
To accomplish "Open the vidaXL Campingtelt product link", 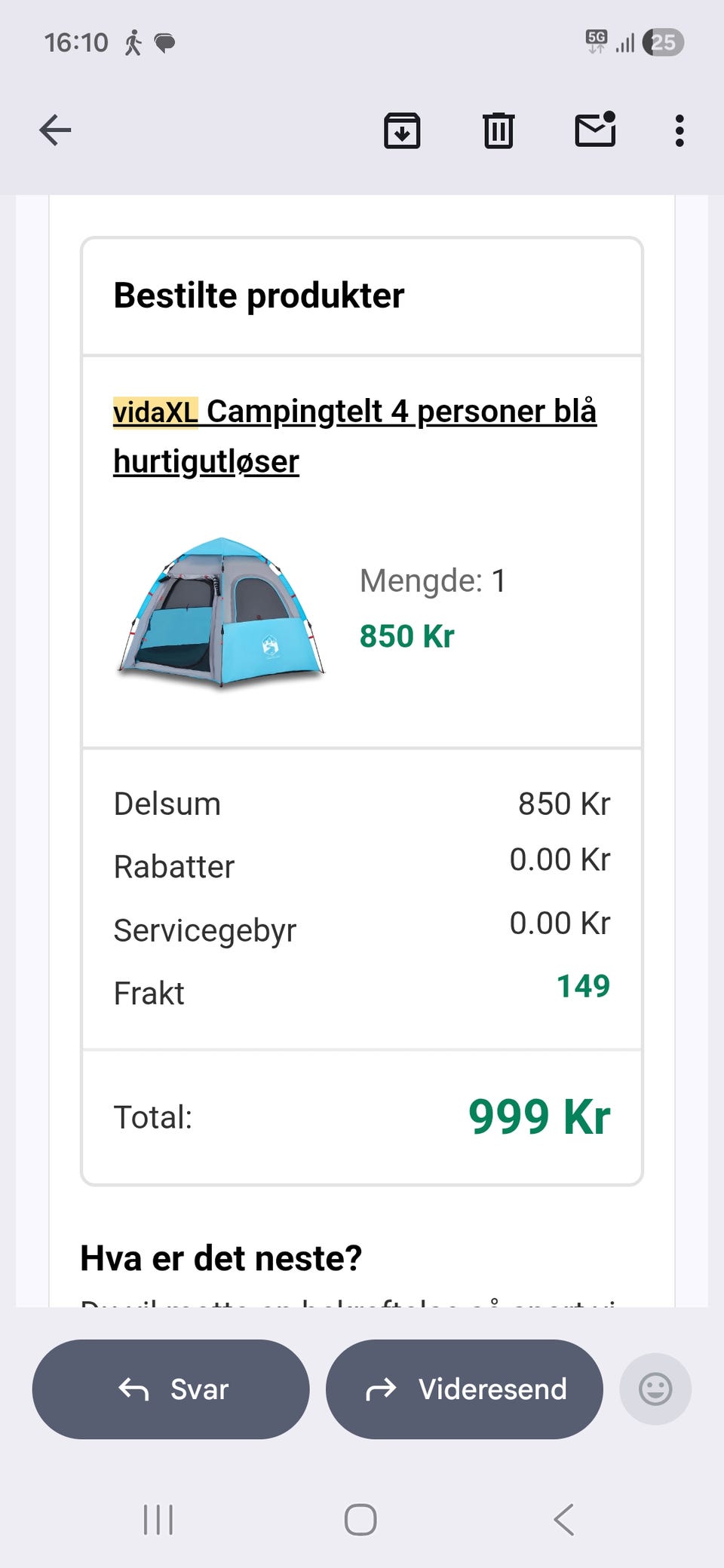I will coord(354,436).
